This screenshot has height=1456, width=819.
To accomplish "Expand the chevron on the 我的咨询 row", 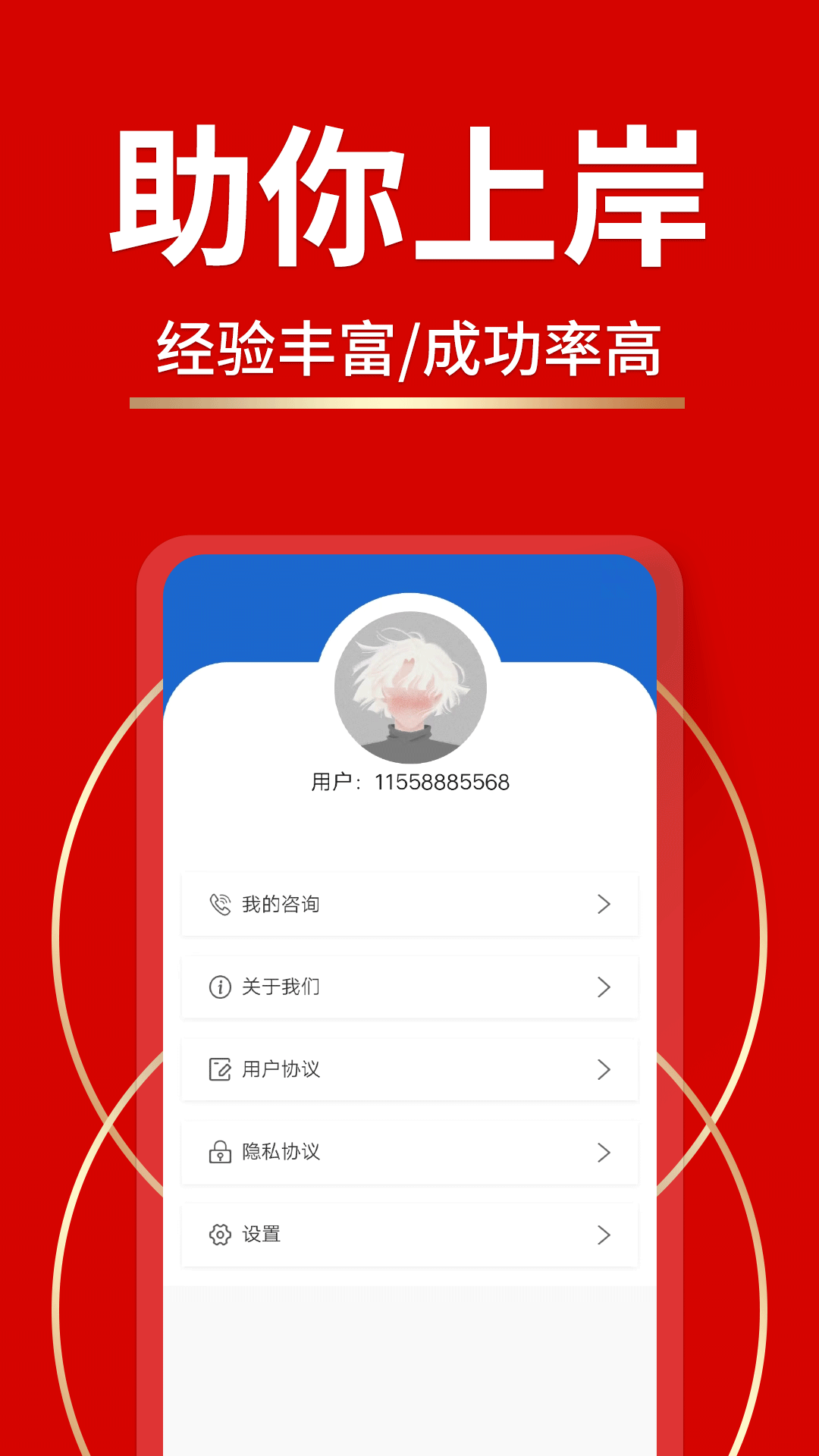I will click(x=604, y=904).
